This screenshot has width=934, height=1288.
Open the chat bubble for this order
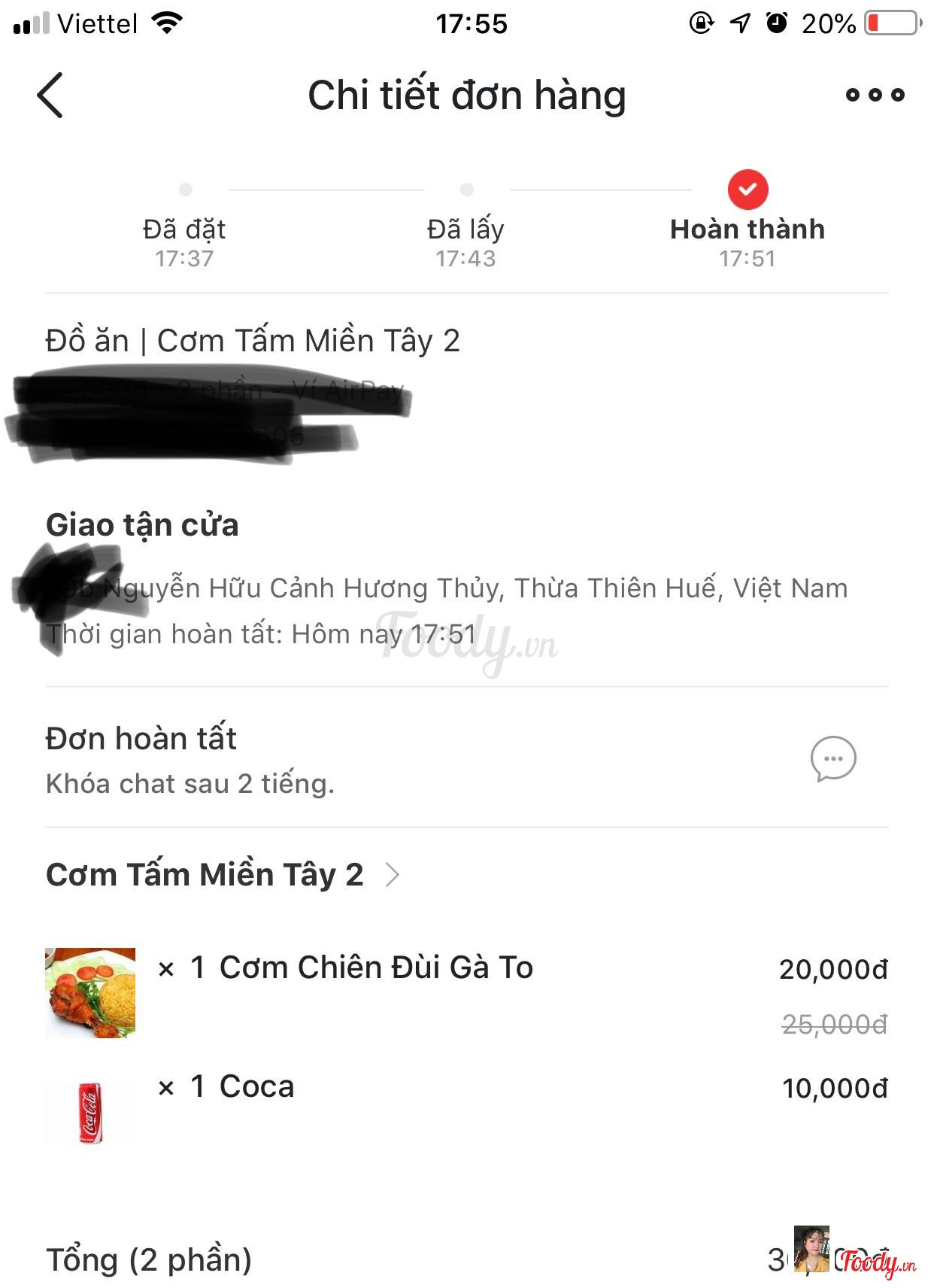point(833,758)
